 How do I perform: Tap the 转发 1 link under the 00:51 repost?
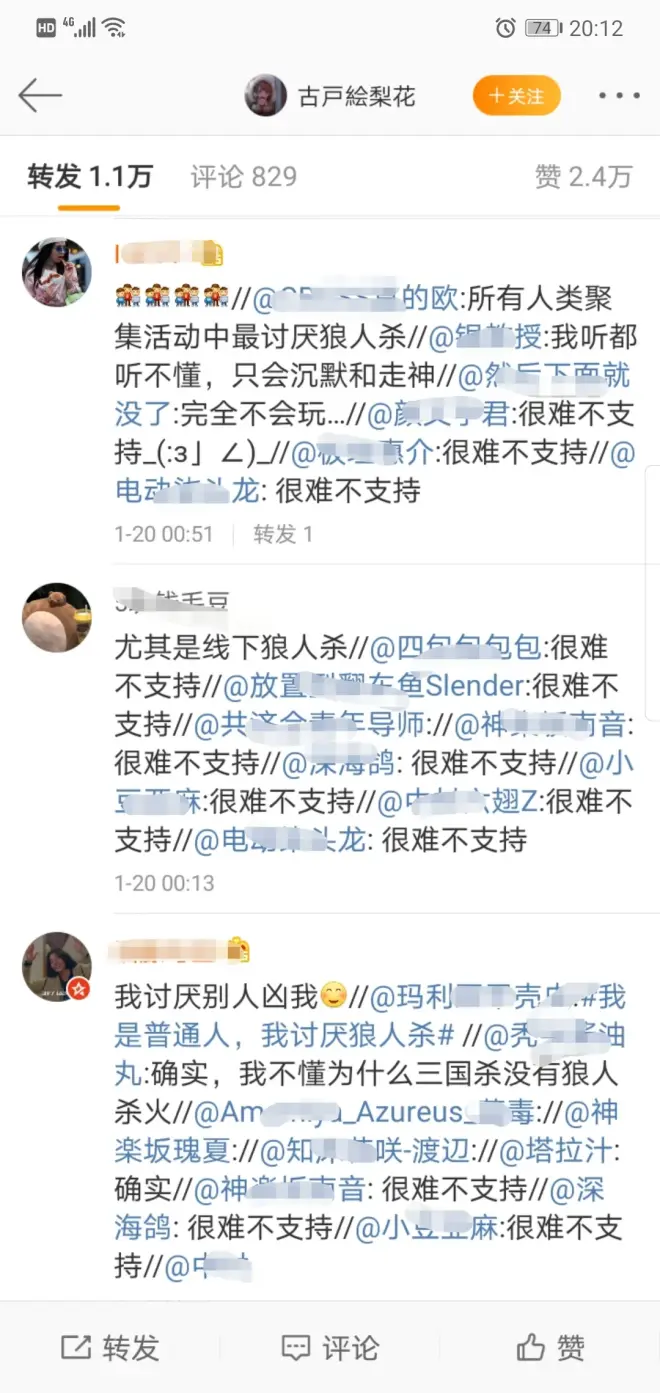point(283,534)
